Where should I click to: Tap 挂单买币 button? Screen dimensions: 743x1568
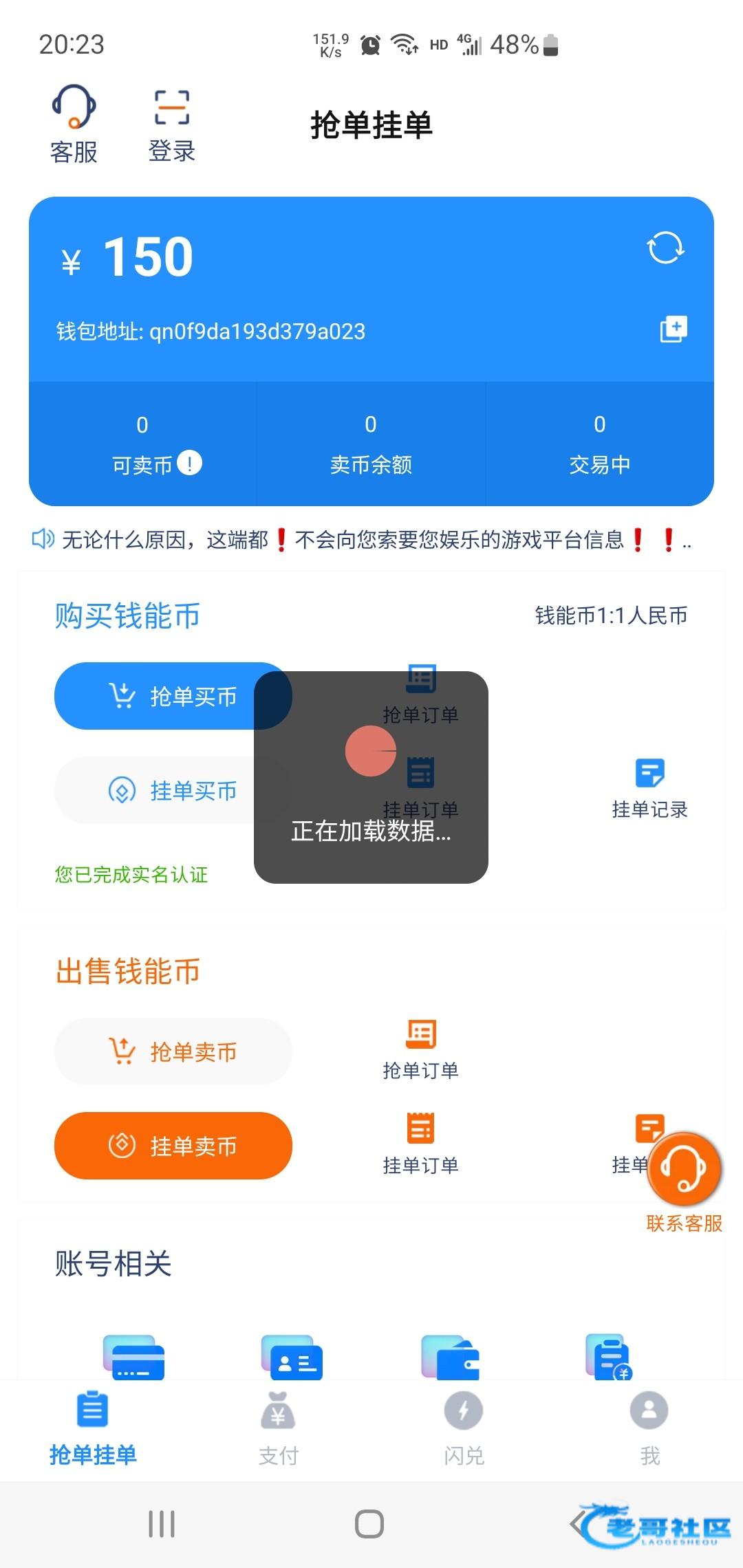[x=173, y=790]
